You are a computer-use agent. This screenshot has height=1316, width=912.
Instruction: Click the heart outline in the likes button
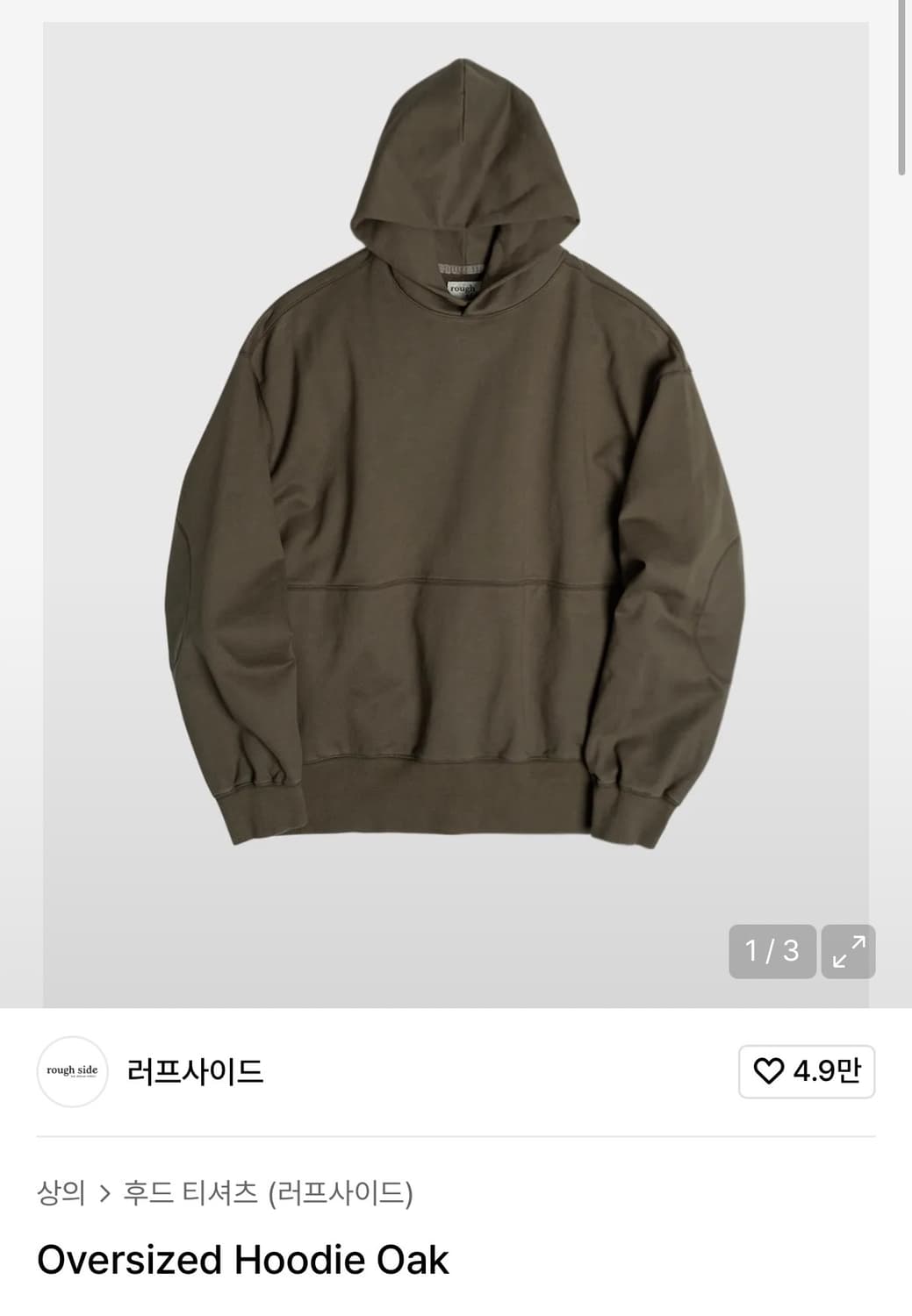[770, 1072]
